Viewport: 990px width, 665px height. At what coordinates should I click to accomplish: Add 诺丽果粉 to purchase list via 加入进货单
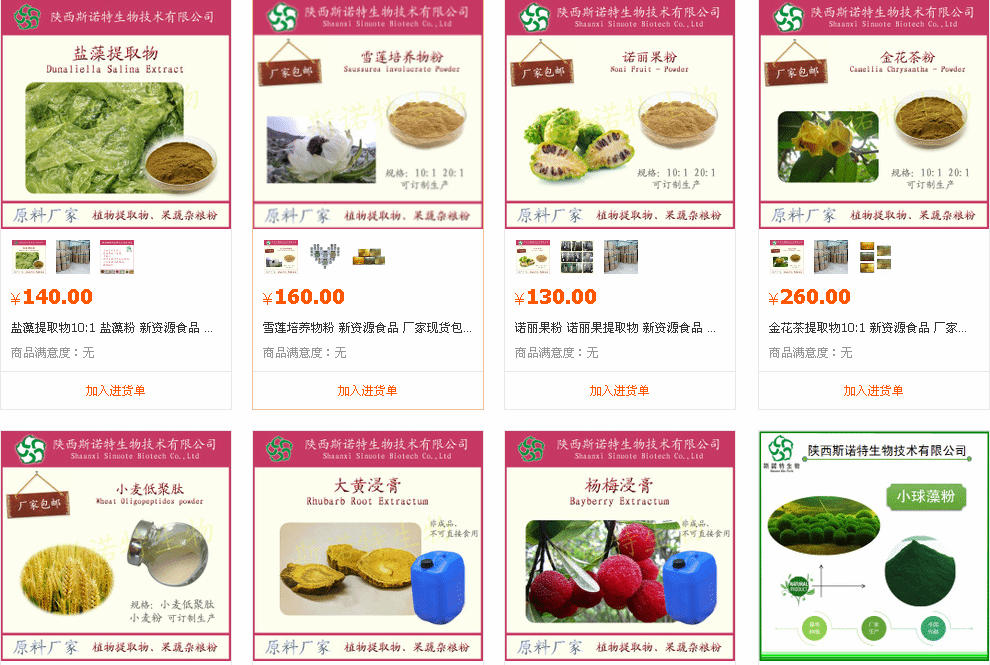(620, 391)
